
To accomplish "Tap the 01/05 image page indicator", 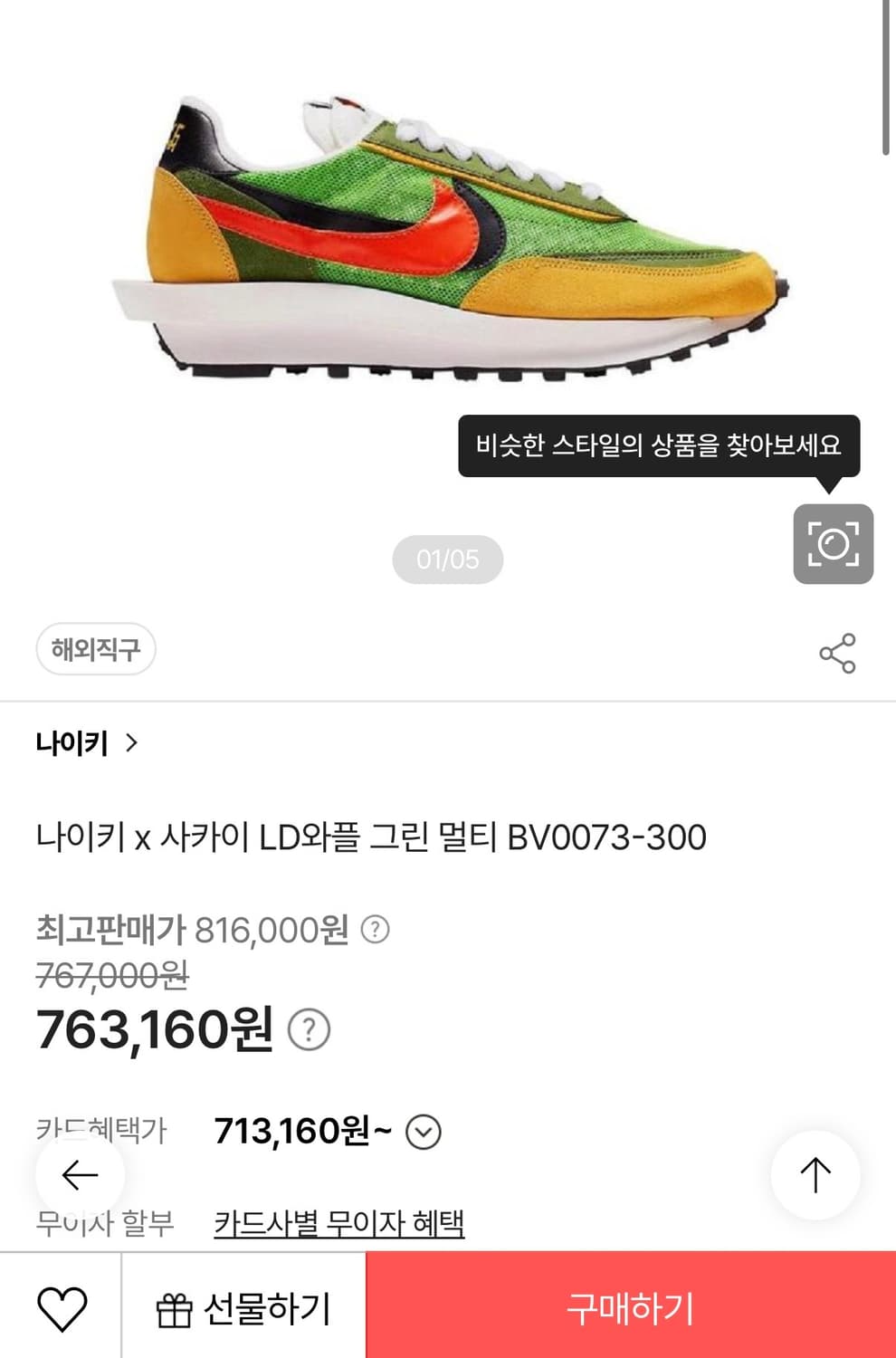I will [x=447, y=559].
